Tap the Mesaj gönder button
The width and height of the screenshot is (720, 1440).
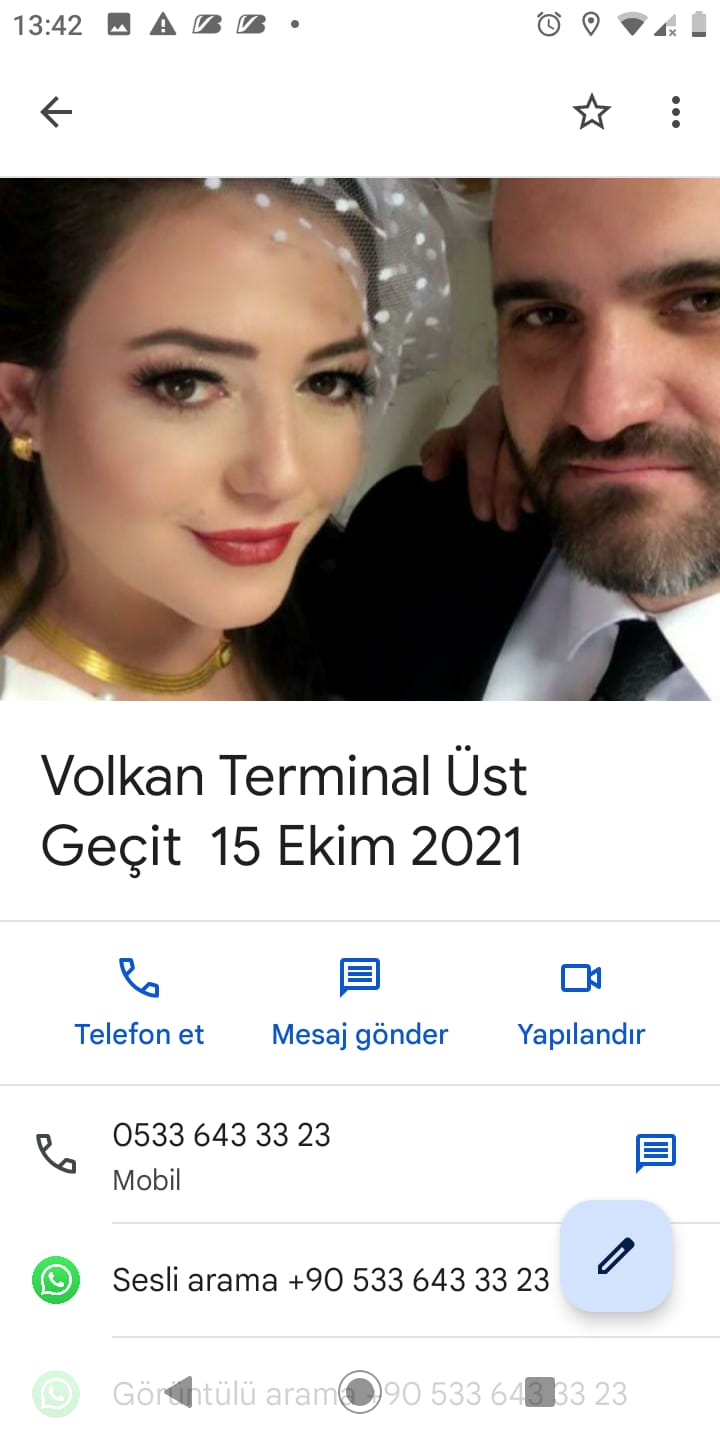(360, 1001)
